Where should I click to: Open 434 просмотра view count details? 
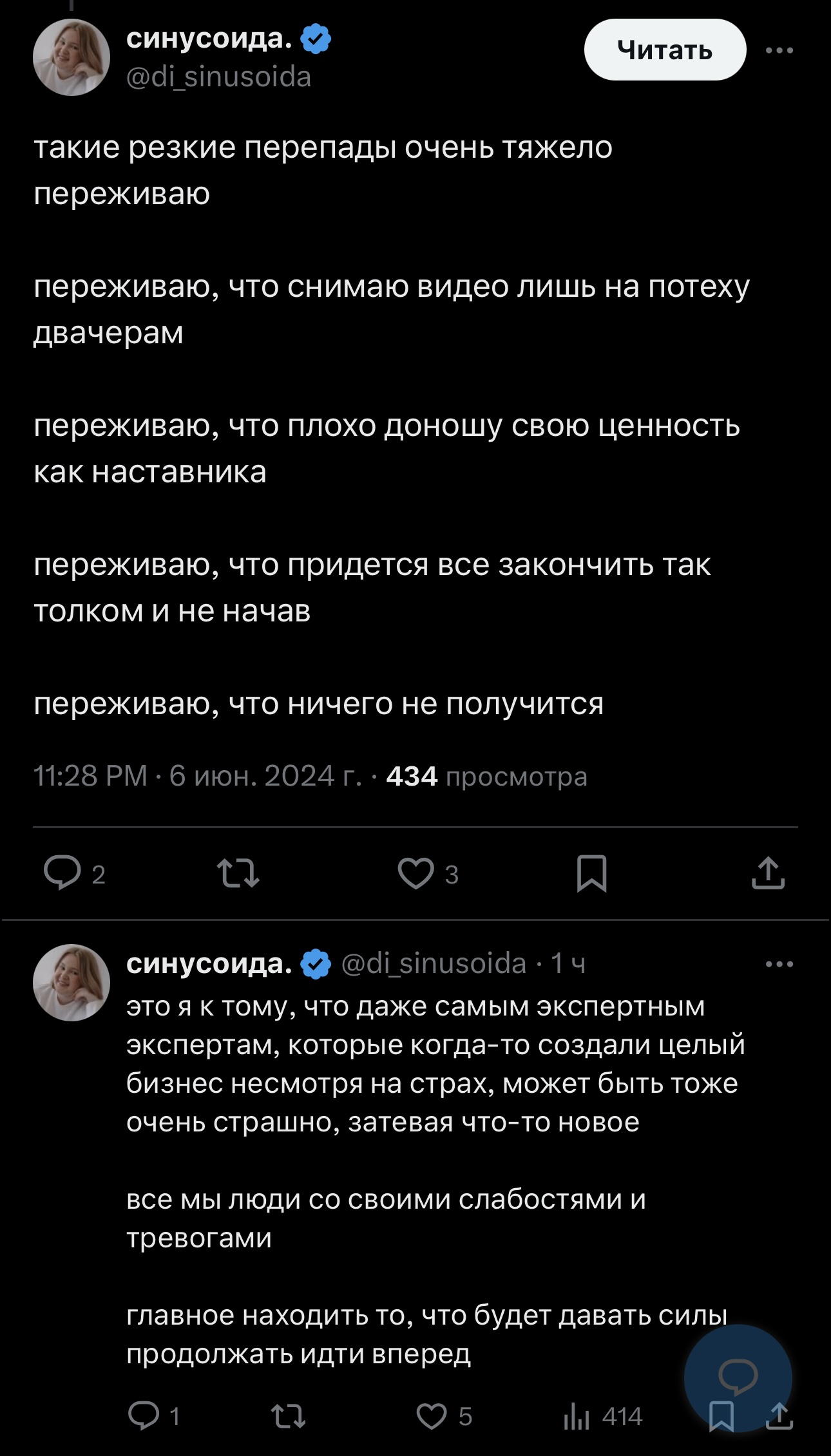pos(486,776)
